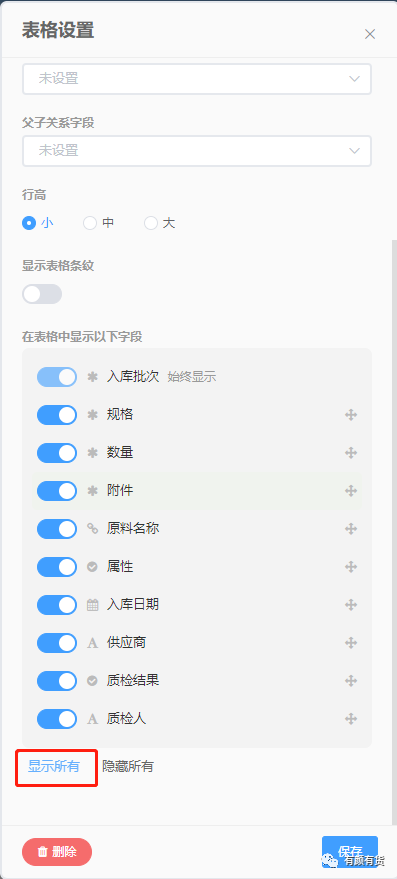Tap the red 删除 button

pos(57,852)
